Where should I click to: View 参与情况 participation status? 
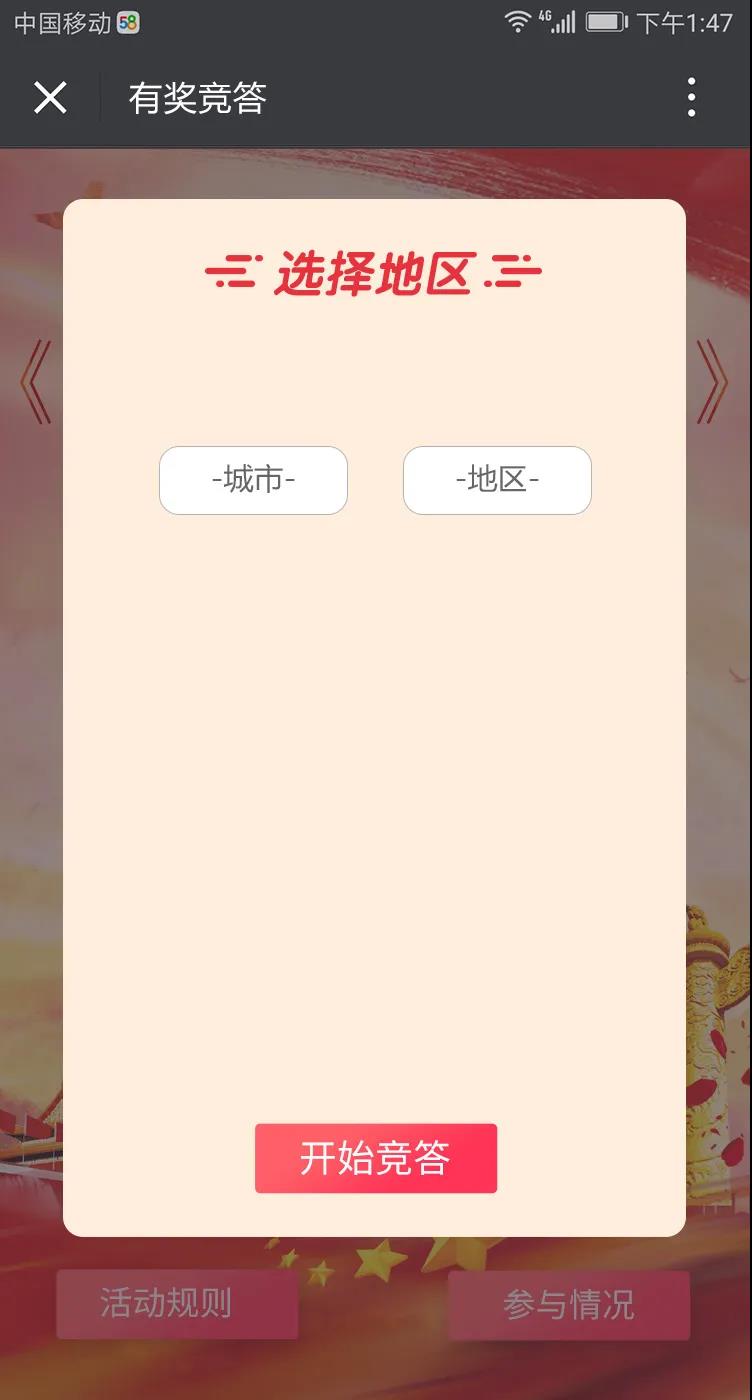[x=568, y=1305]
